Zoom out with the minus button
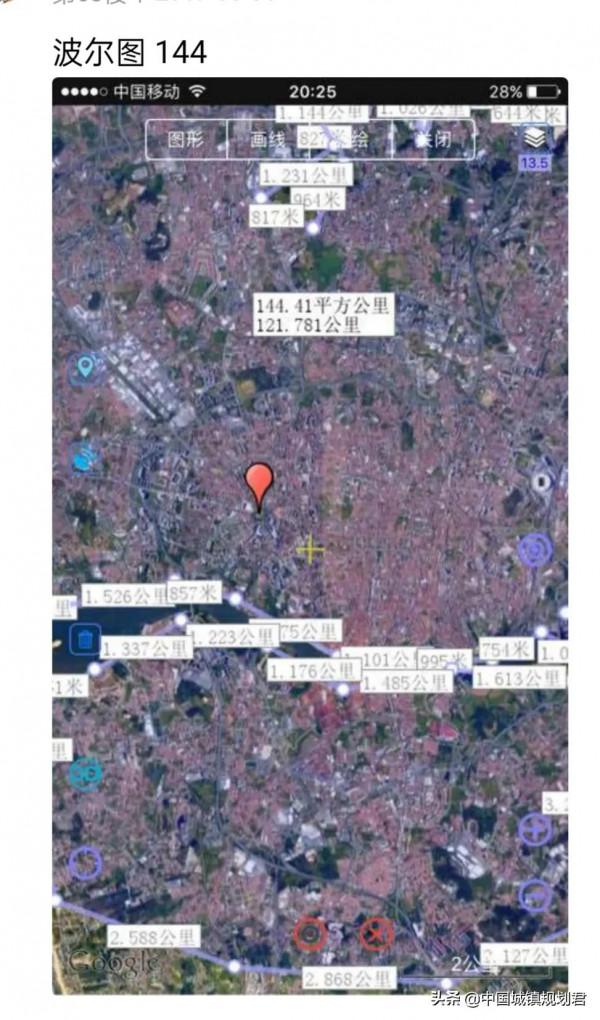 click(535, 894)
